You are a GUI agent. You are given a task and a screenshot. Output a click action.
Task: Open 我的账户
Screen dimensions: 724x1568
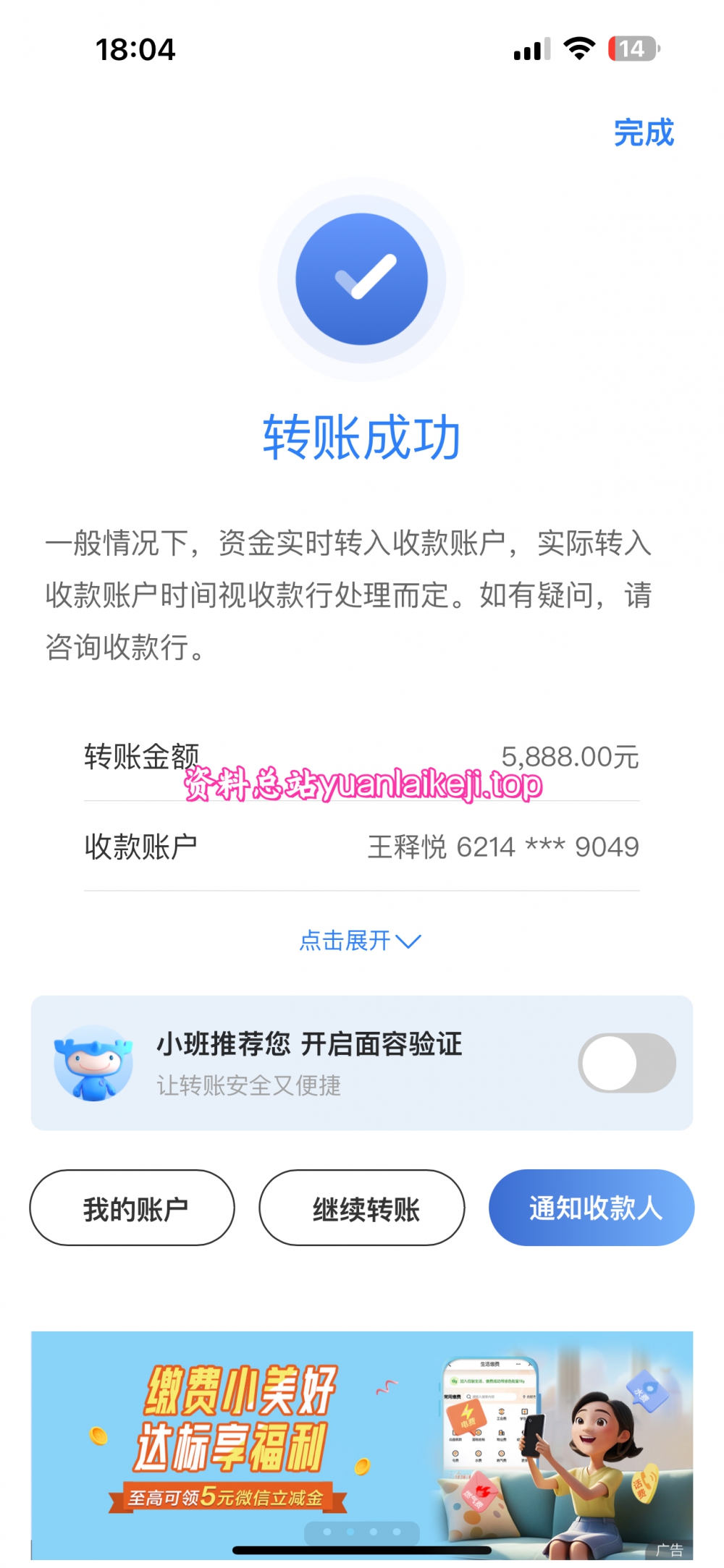pyautogui.click(x=132, y=1208)
